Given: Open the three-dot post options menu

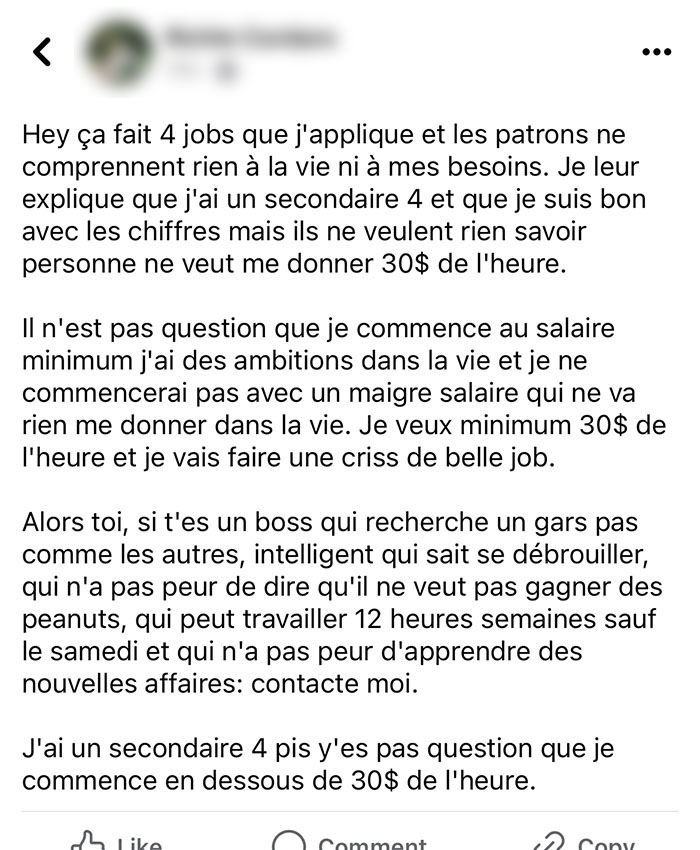Looking at the screenshot, I should [657, 52].
